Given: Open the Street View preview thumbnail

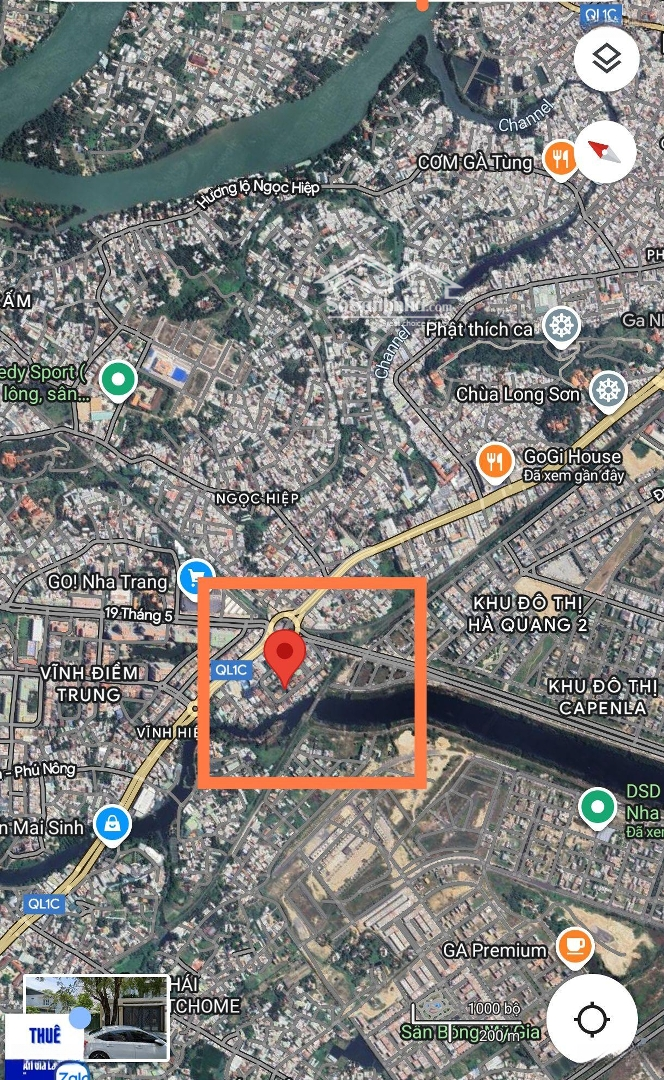Looking at the screenshot, I should pyautogui.click(x=97, y=1018).
